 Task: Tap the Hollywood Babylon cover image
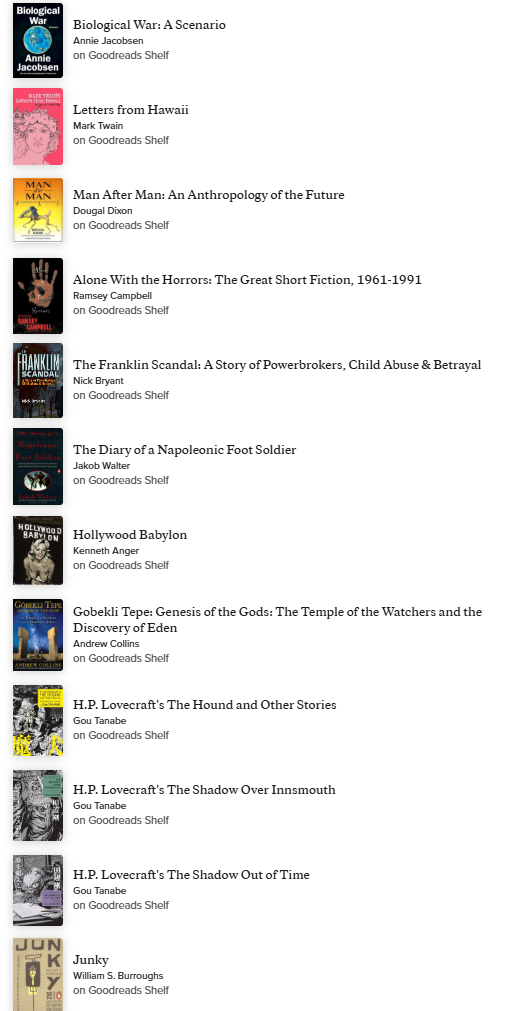click(x=38, y=550)
